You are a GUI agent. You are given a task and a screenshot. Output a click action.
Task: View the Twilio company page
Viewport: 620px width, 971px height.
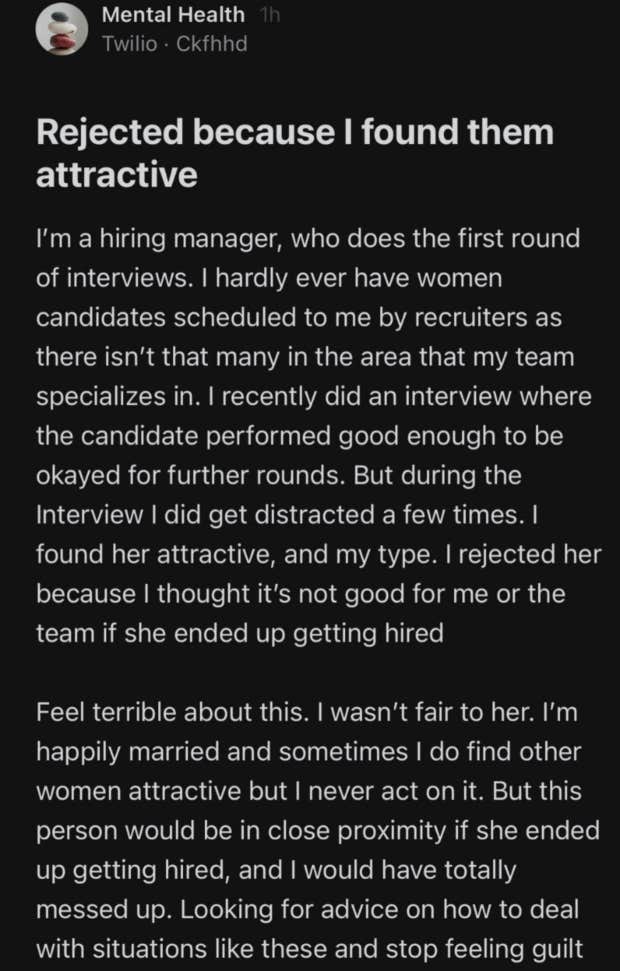[x=127, y=44]
